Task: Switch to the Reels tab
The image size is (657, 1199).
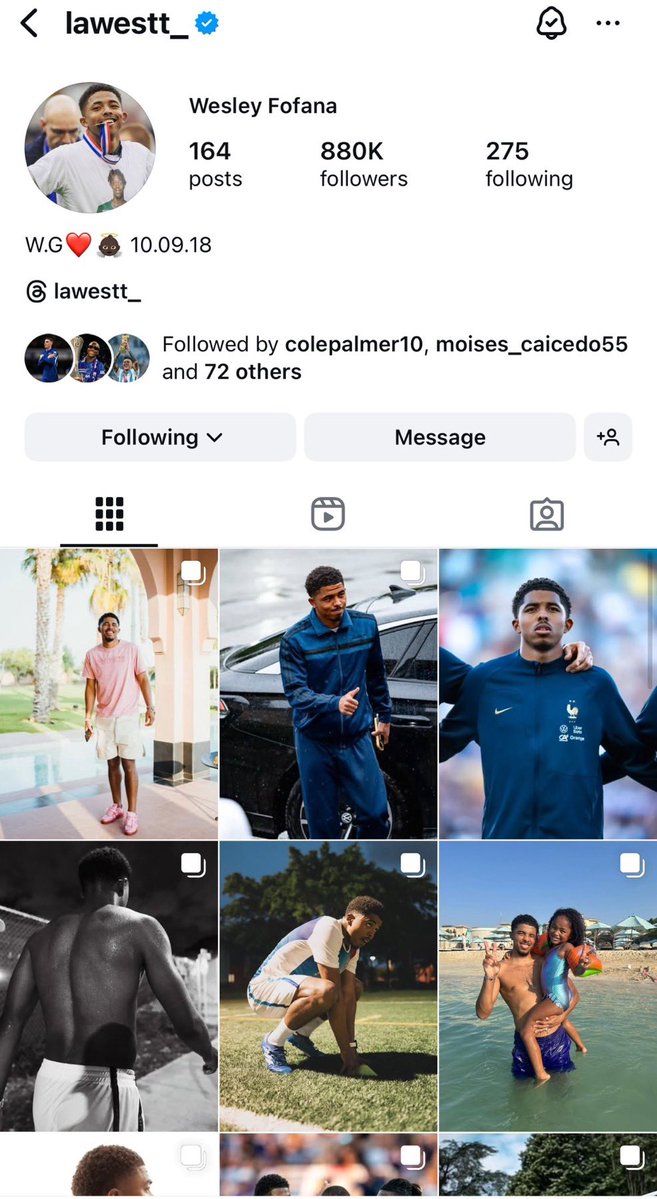Action: (328, 514)
